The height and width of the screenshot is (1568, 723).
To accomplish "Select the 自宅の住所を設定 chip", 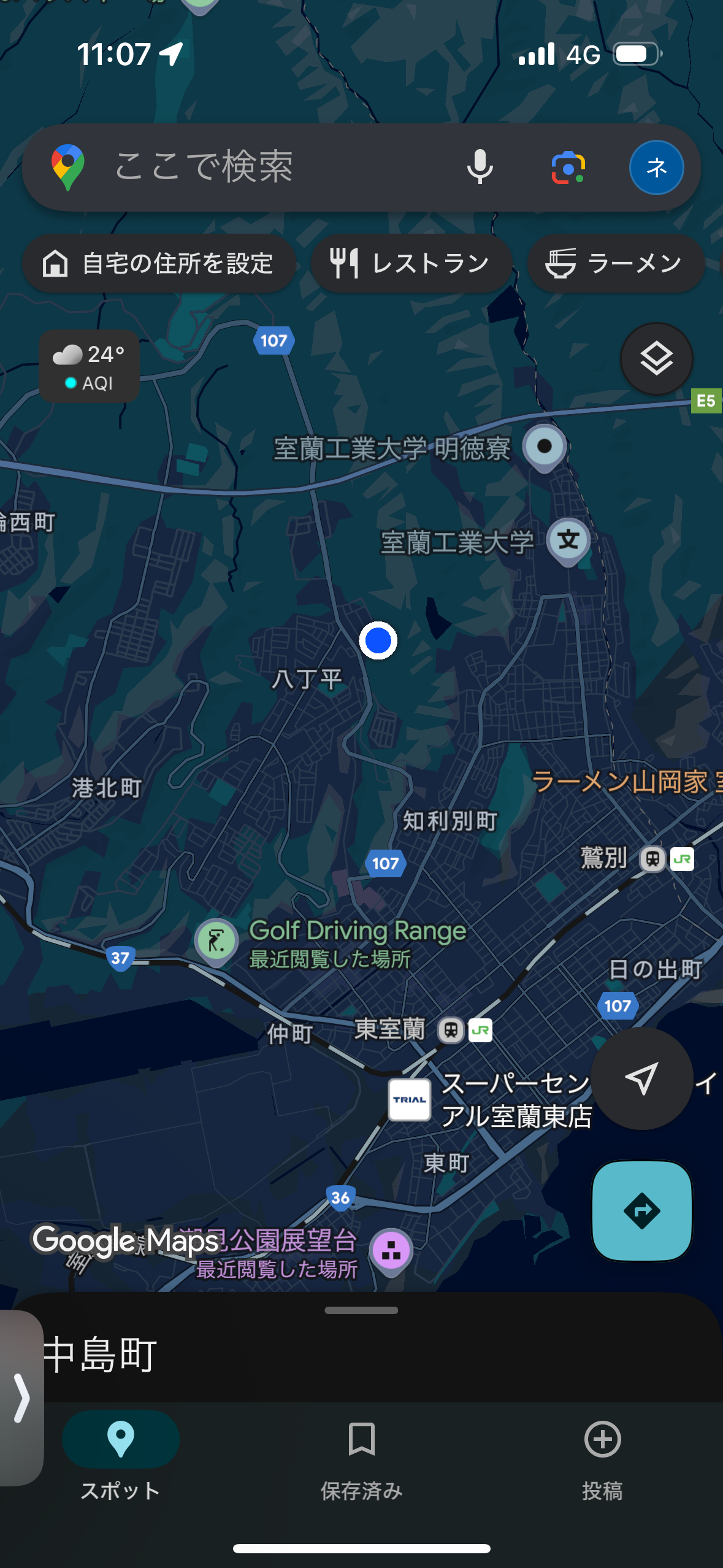I will coord(159,263).
